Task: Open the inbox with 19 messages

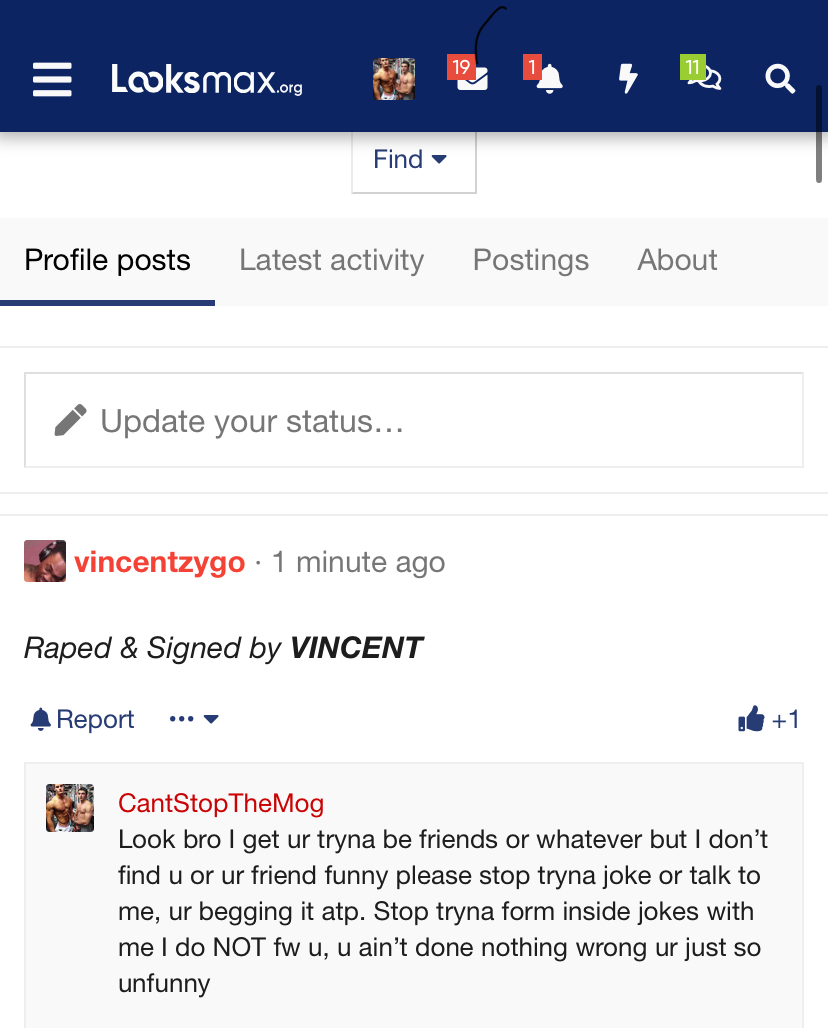Action: tap(471, 79)
